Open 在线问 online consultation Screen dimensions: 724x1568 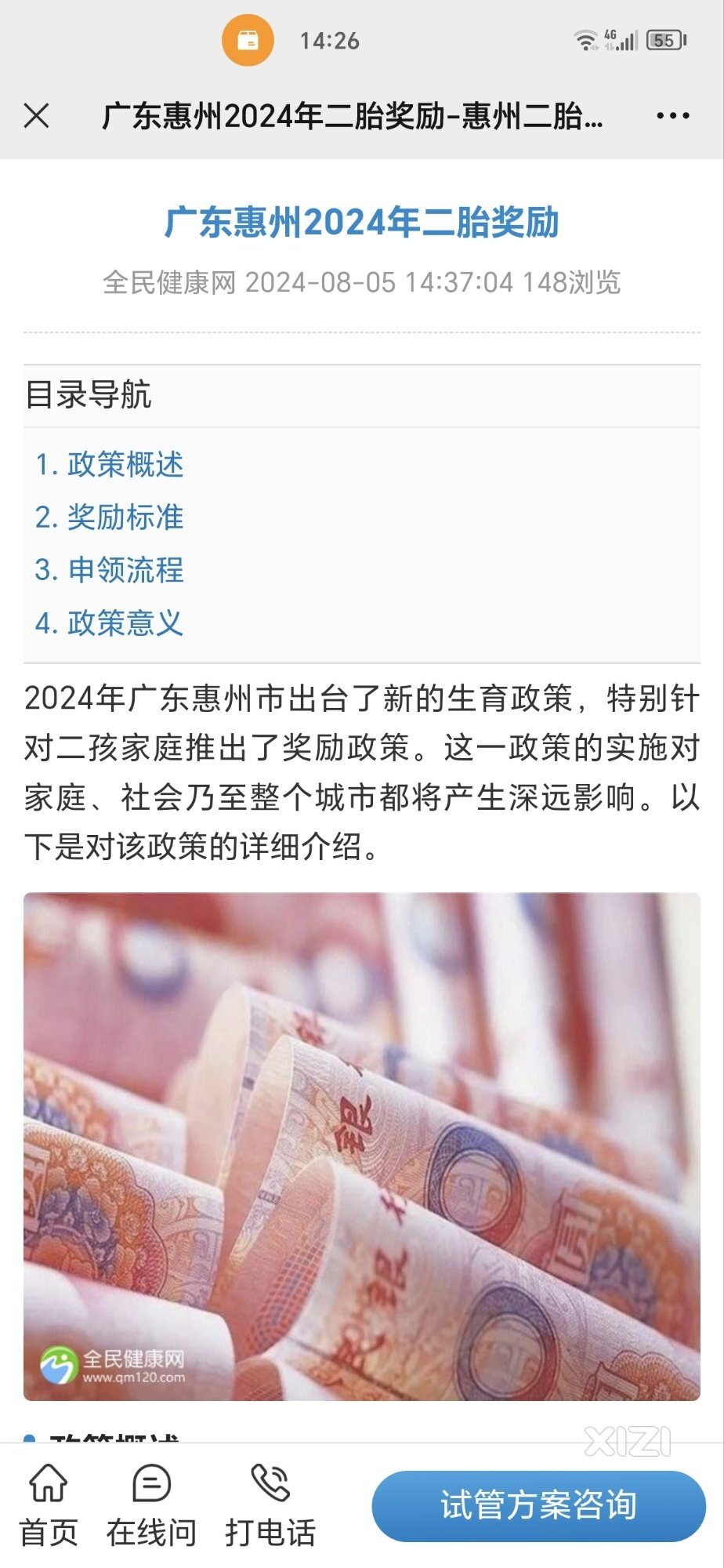tap(151, 1505)
